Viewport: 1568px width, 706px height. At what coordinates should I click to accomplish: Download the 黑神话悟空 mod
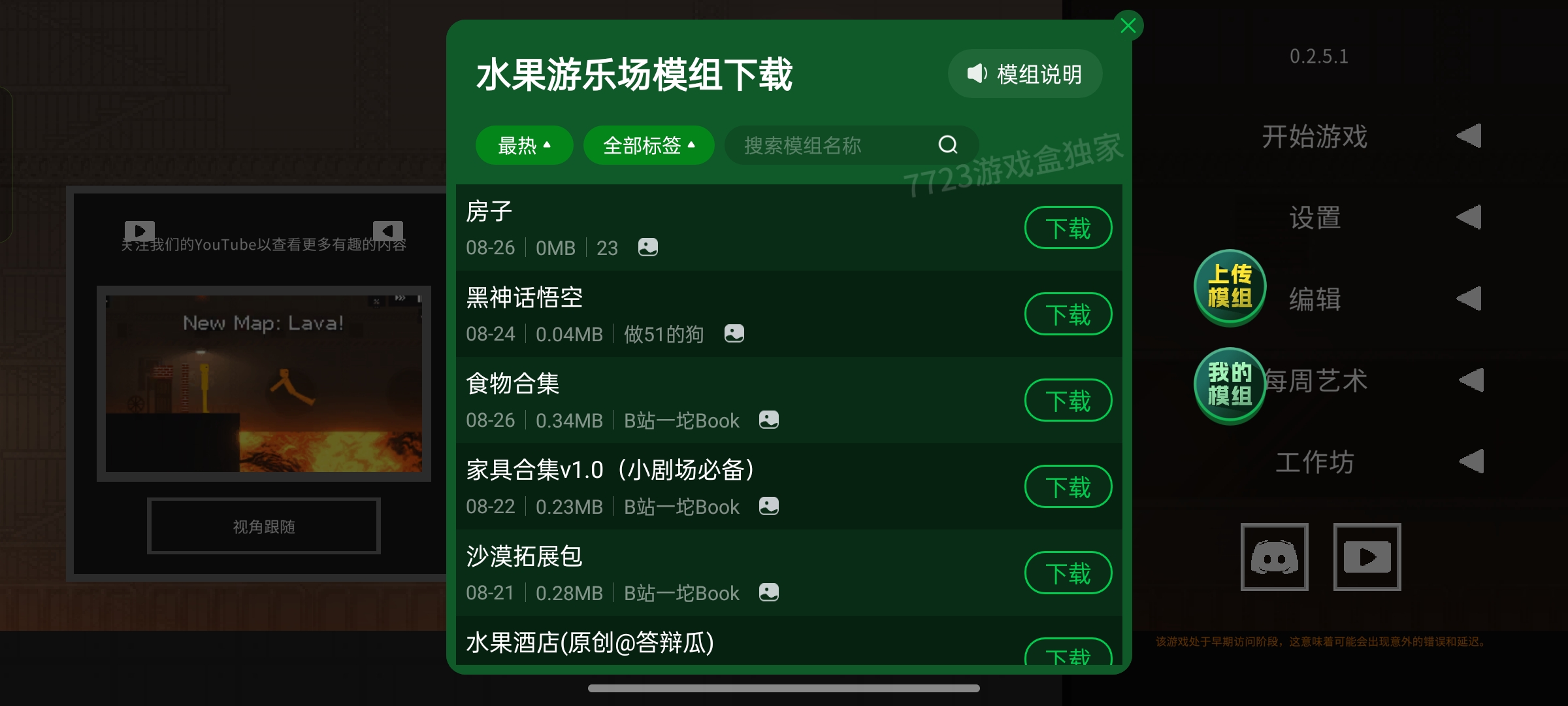[1068, 314]
